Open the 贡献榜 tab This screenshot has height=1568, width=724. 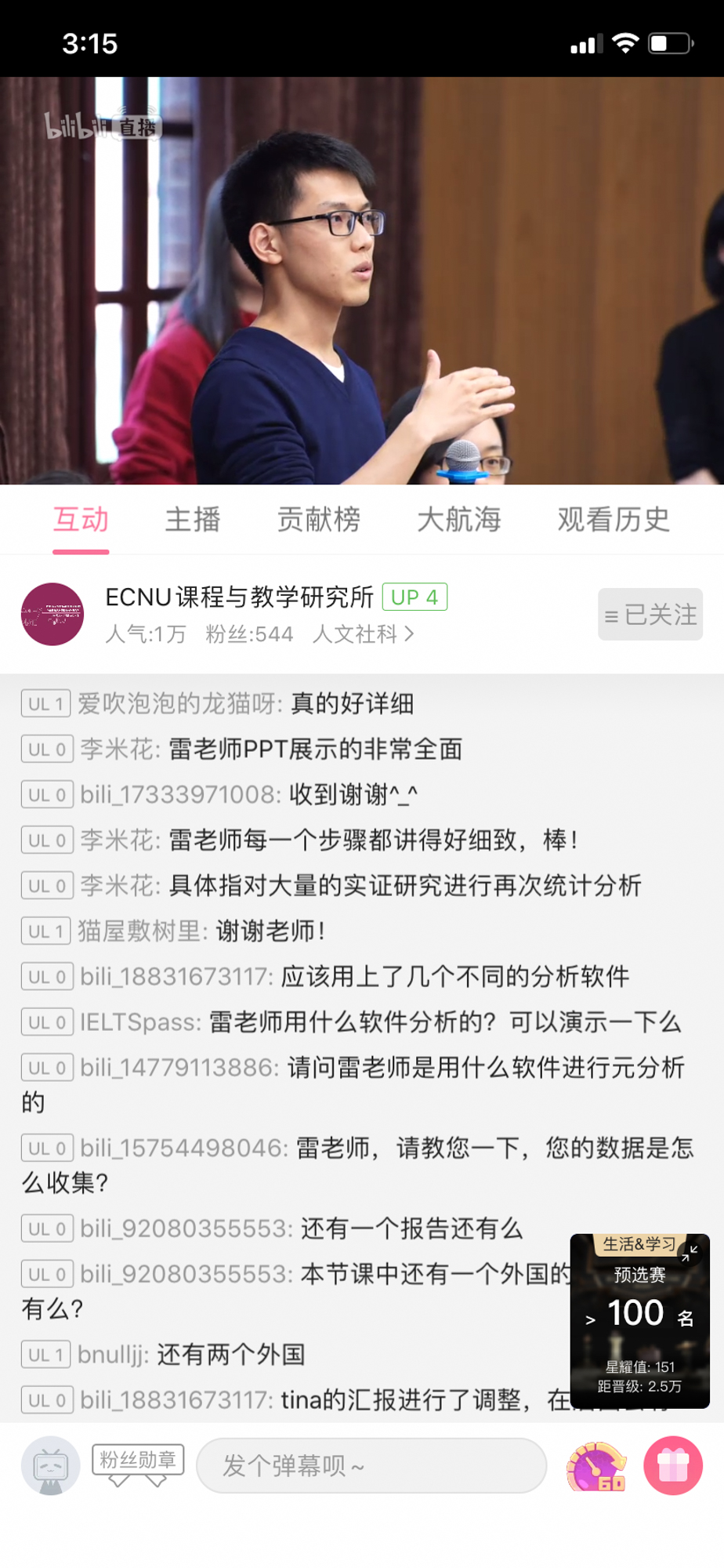pos(318,520)
